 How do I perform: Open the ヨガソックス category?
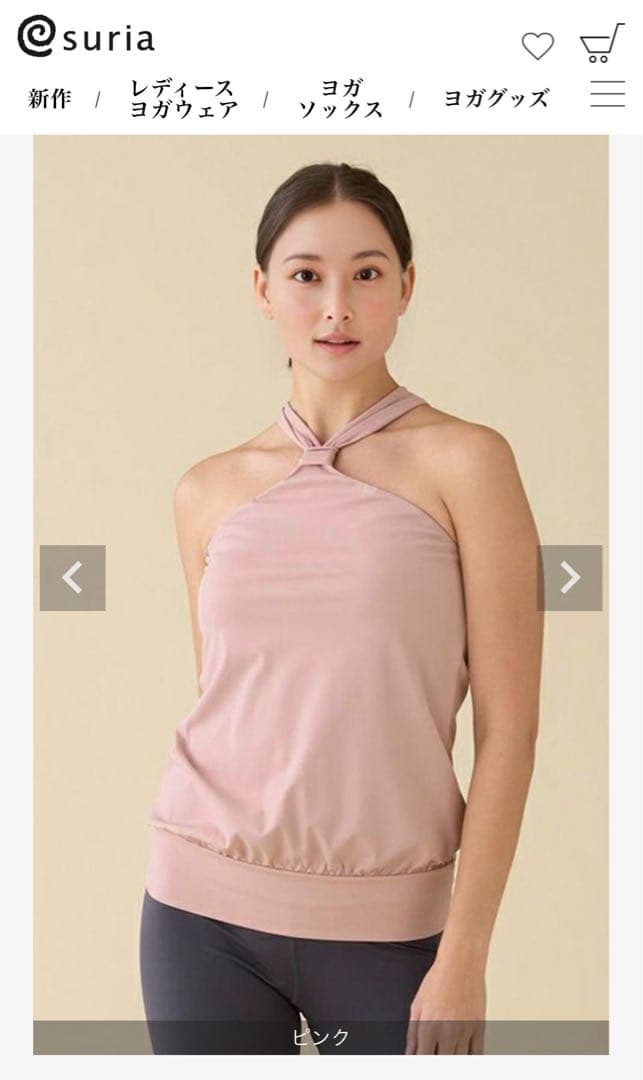(x=340, y=98)
